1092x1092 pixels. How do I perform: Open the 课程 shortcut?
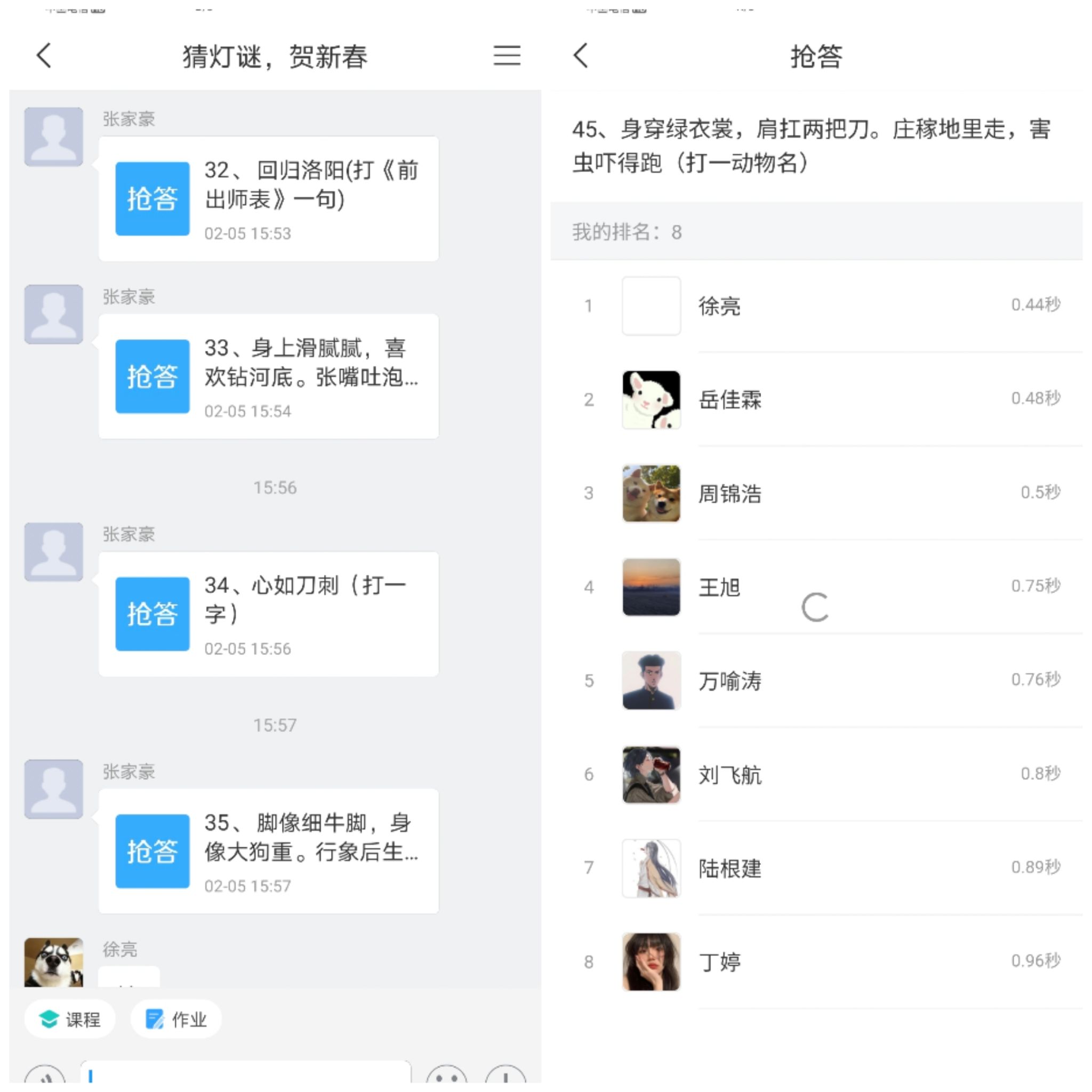(70, 1019)
